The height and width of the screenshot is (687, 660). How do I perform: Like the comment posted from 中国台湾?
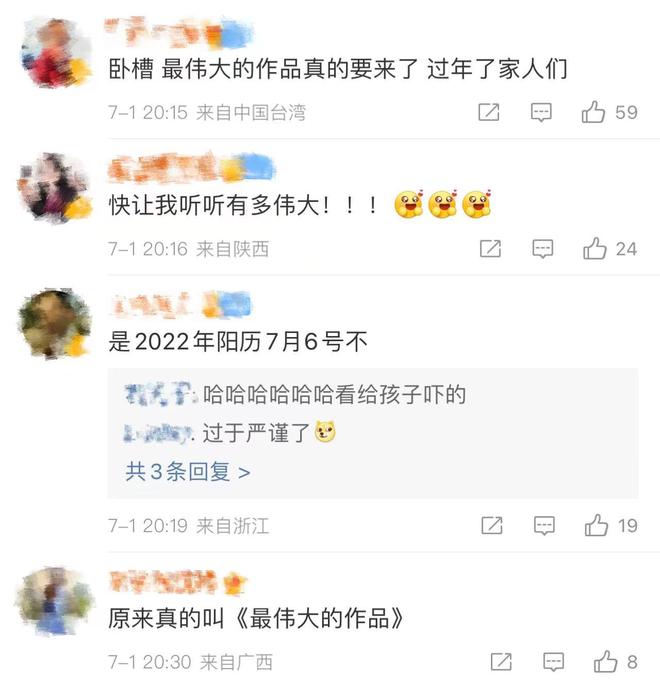pos(594,113)
